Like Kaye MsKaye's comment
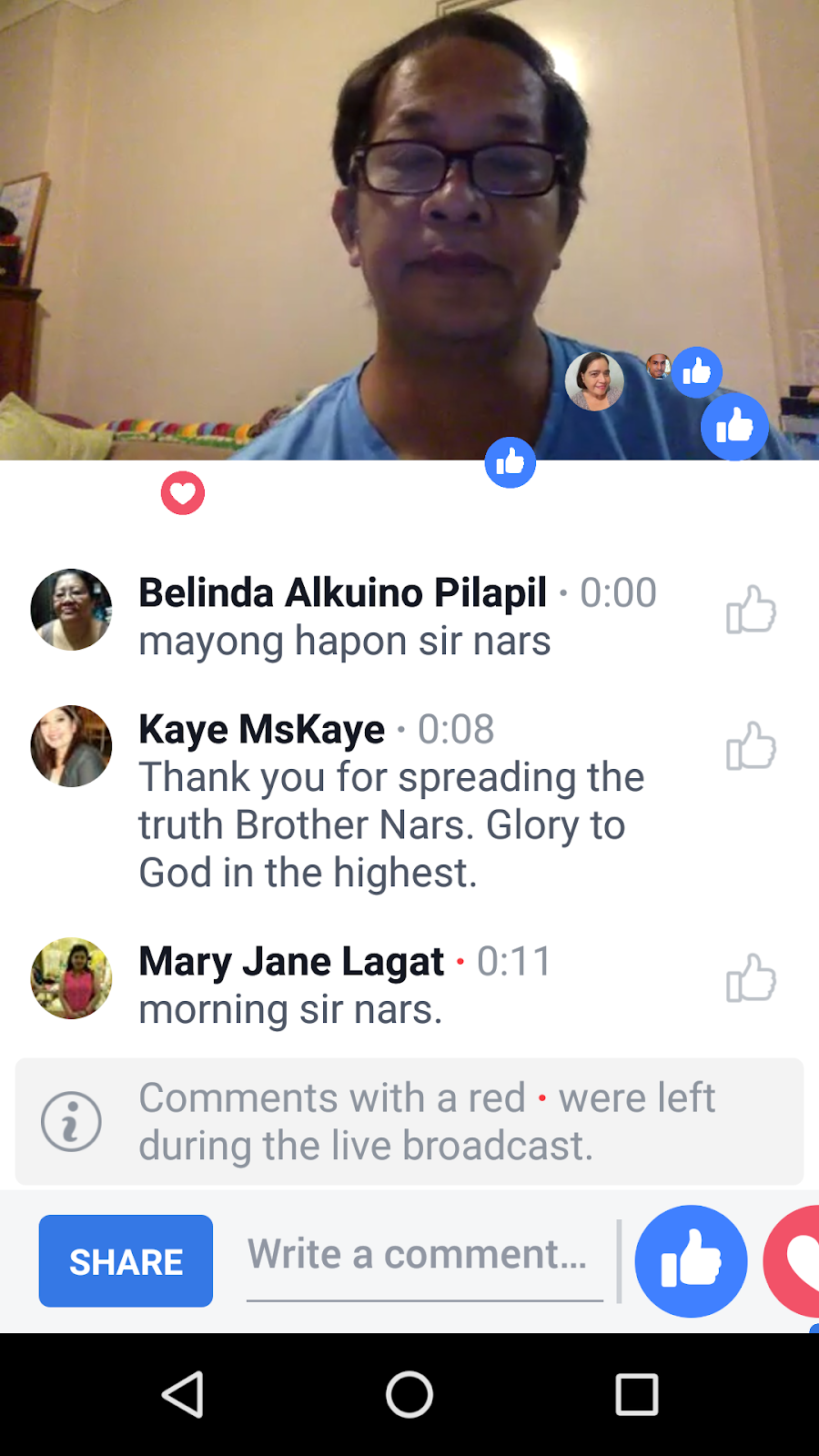 tap(751, 746)
